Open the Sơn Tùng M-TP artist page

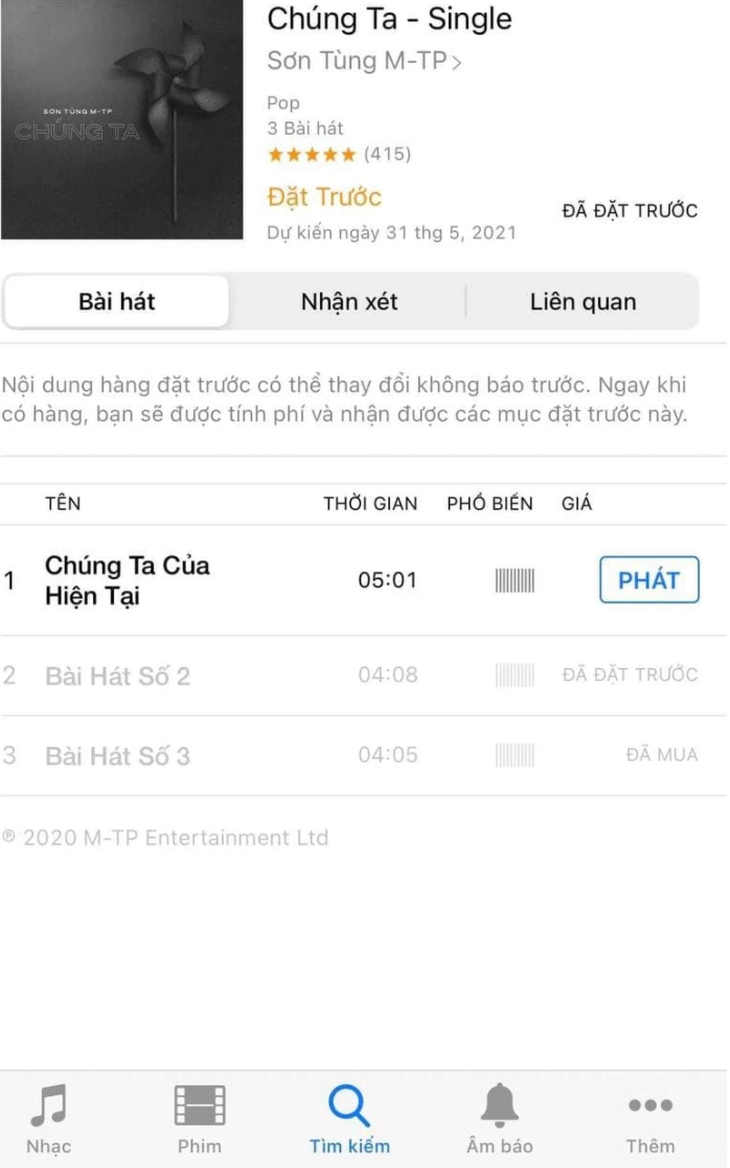coord(364,62)
